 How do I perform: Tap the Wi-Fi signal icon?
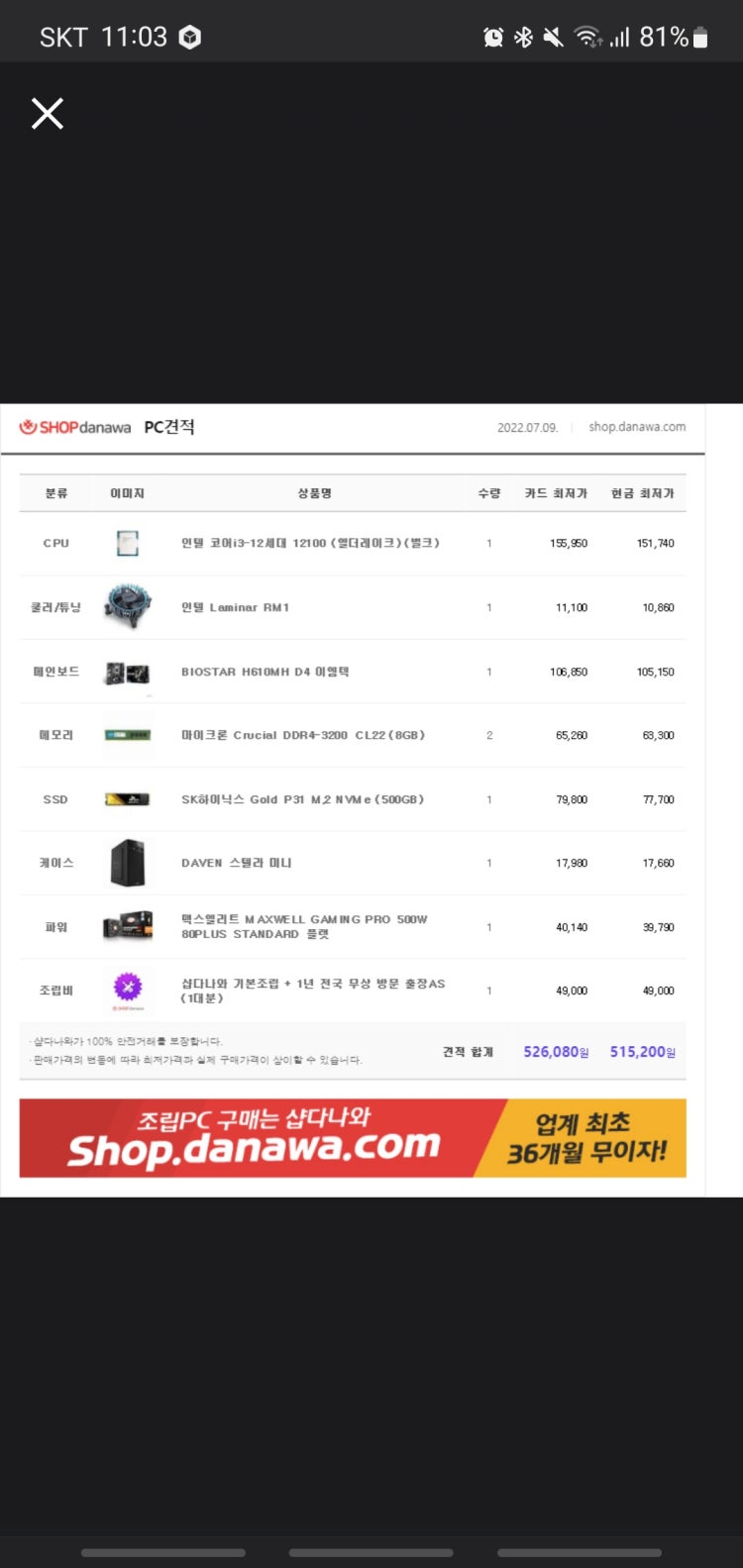click(x=588, y=33)
